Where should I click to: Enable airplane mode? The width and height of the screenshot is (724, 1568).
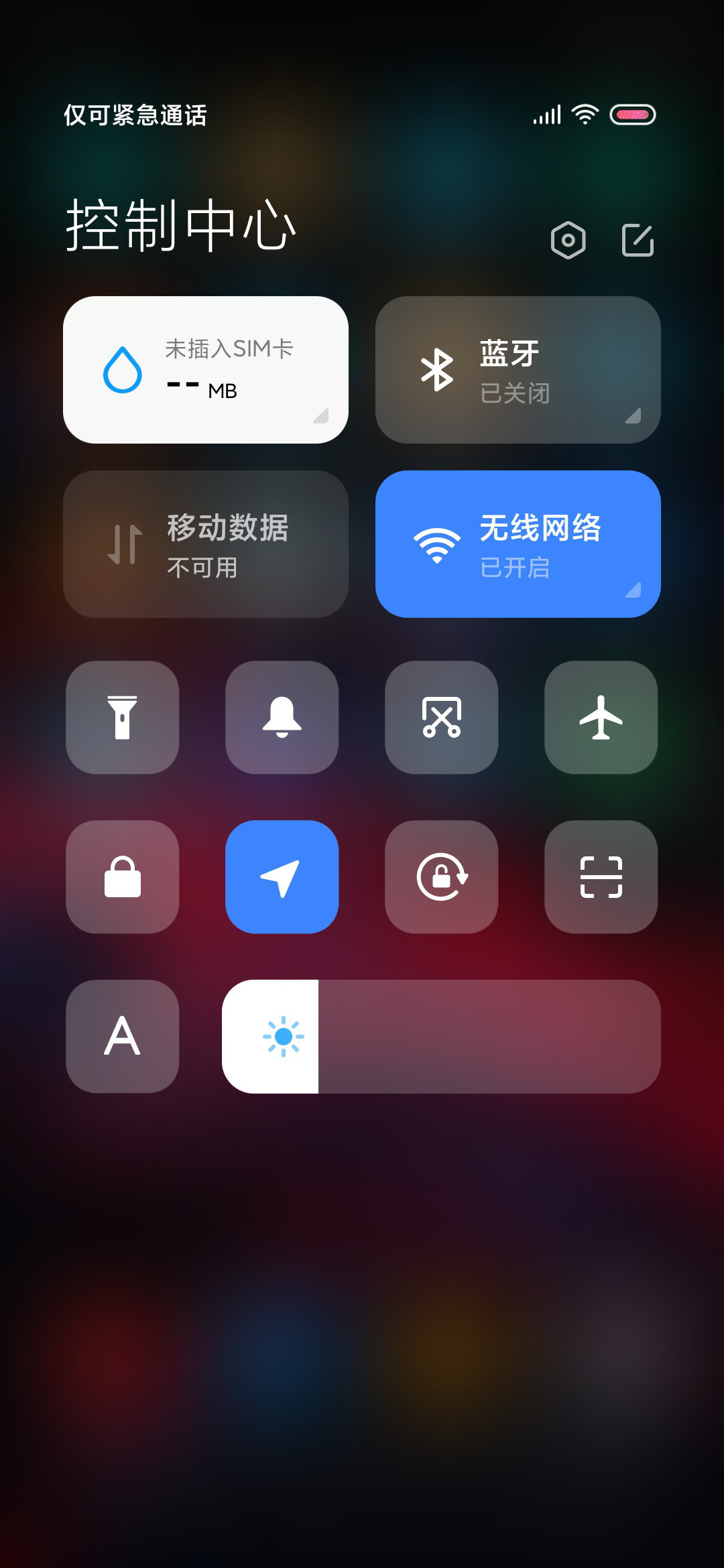[601, 718]
